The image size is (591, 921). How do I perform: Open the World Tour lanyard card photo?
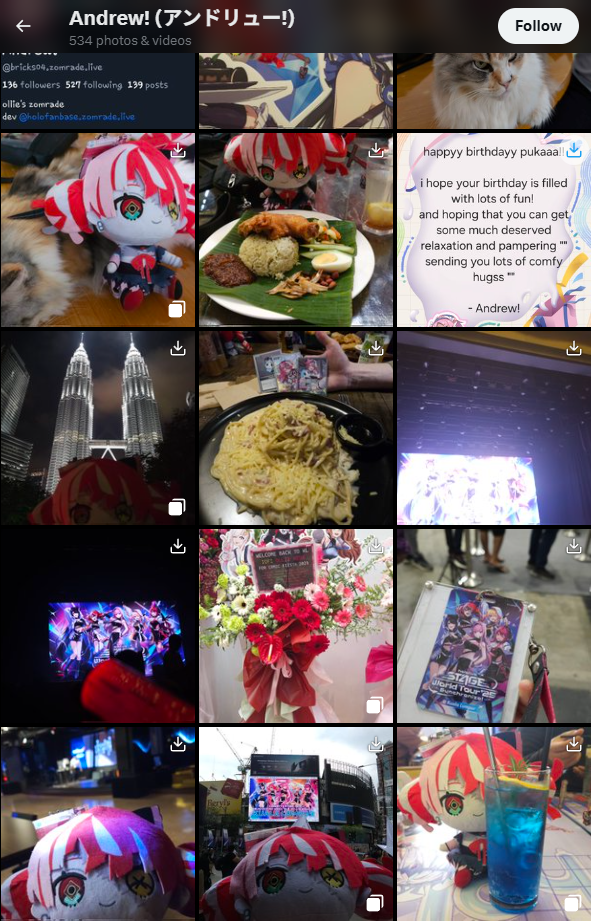(493, 626)
